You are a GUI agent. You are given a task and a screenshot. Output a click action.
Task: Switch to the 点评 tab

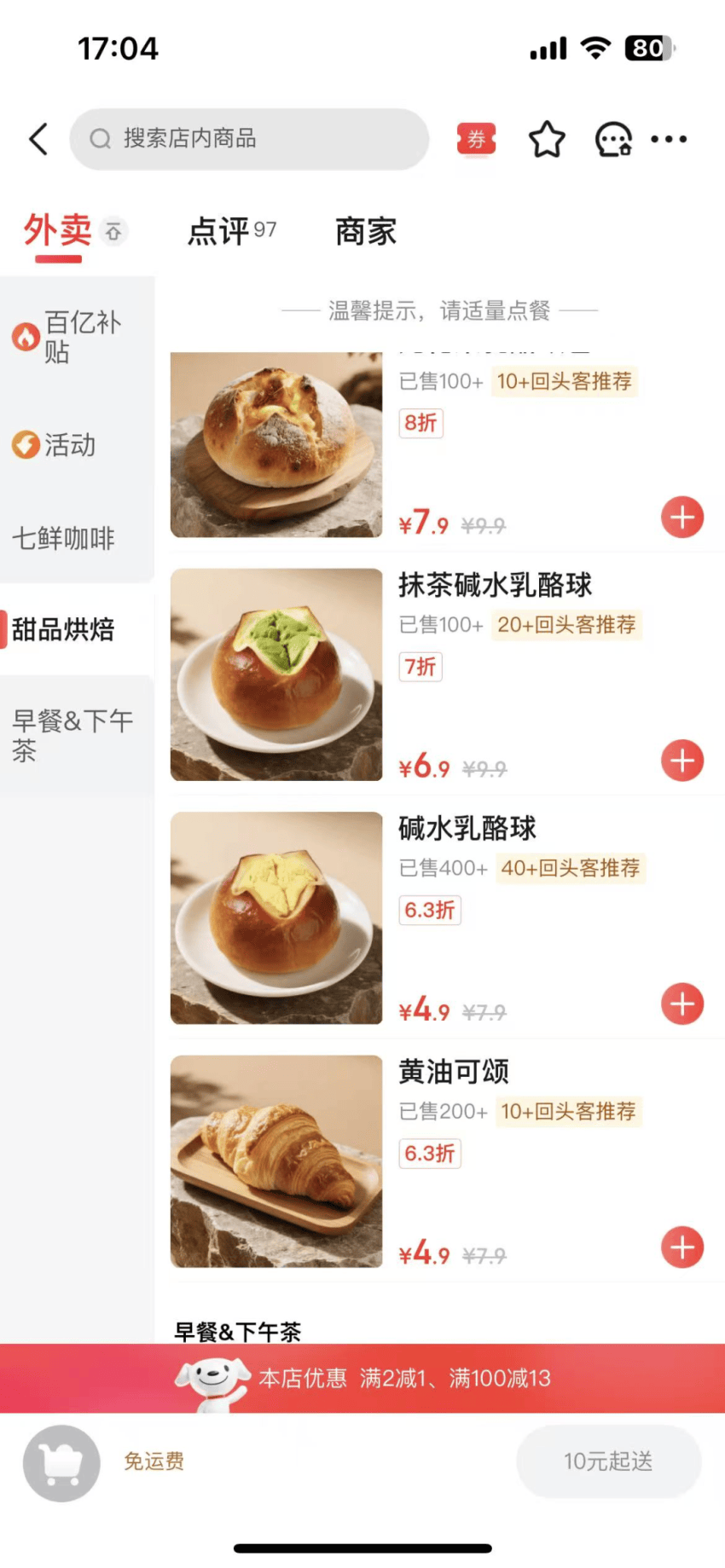tap(231, 231)
